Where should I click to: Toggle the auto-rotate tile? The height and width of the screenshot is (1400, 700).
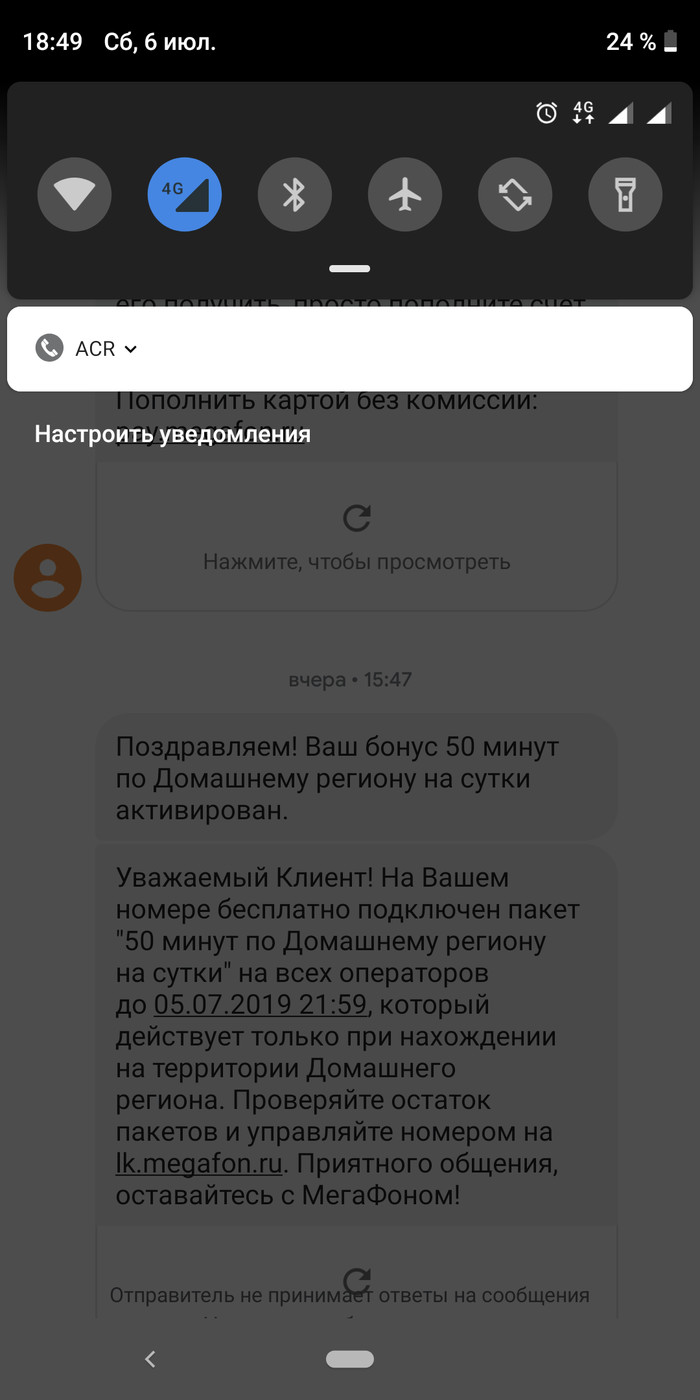pos(515,194)
